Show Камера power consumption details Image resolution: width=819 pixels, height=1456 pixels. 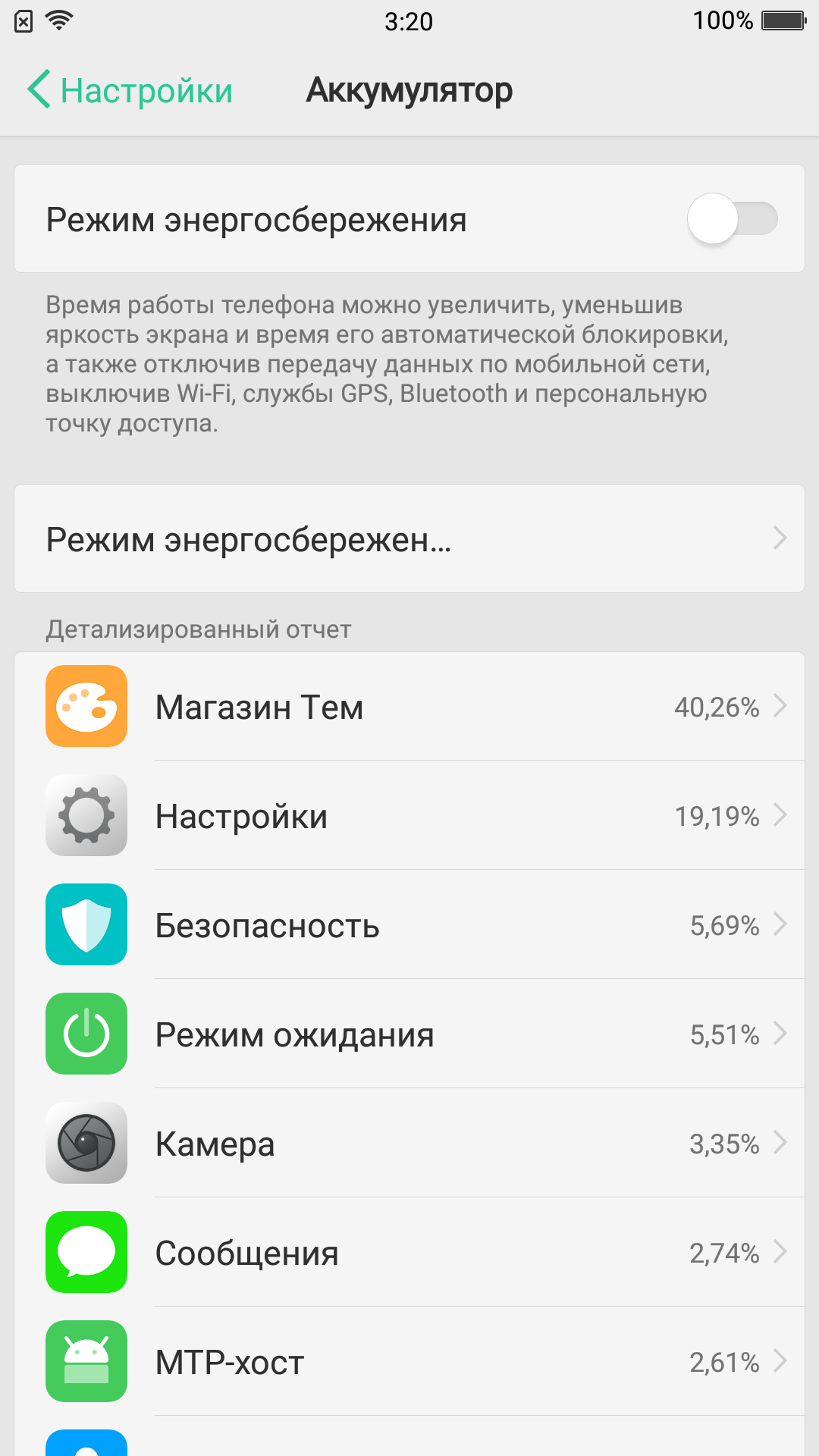pyautogui.click(x=409, y=1144)
